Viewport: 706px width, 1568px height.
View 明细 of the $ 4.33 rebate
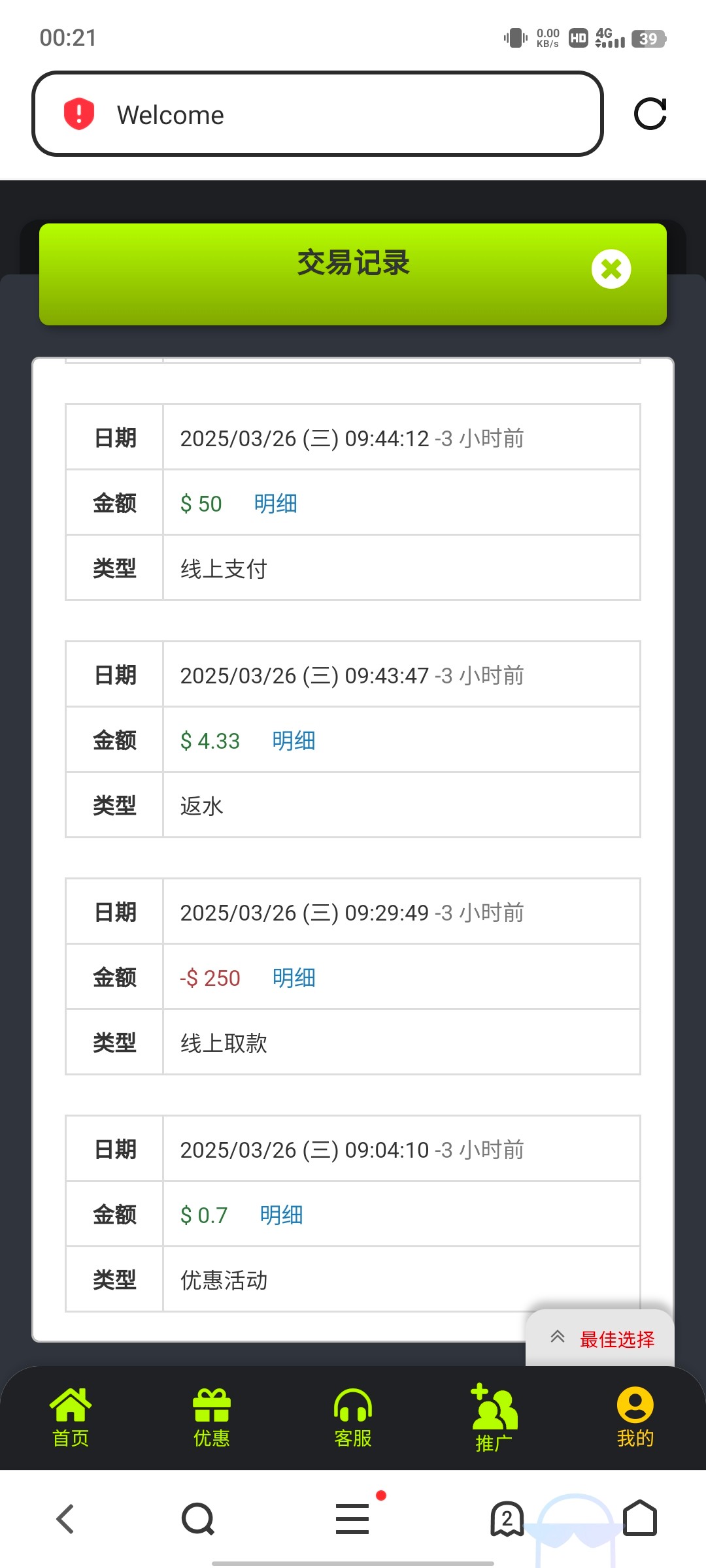coord(294,741)
